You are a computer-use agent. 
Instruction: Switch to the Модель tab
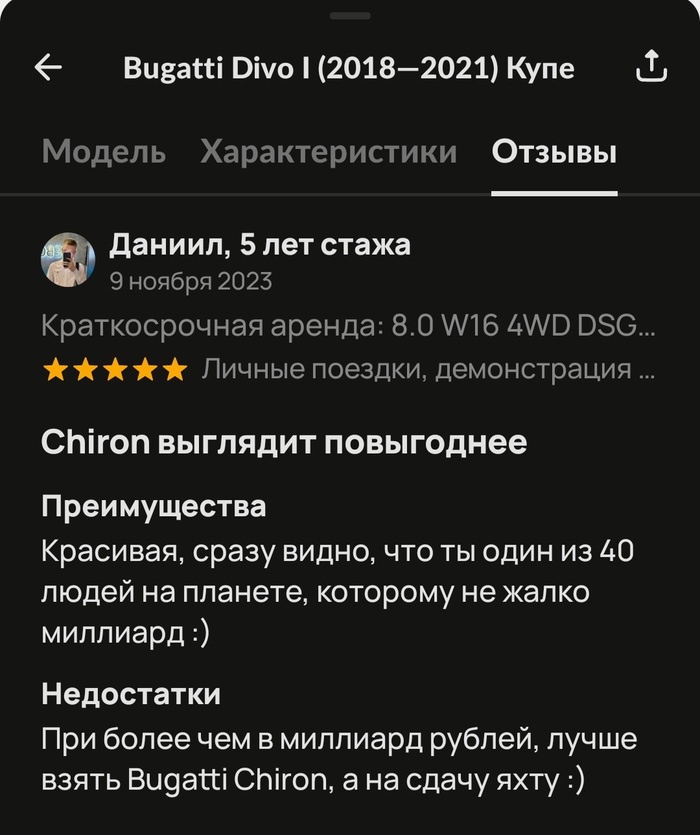point(104,152)
